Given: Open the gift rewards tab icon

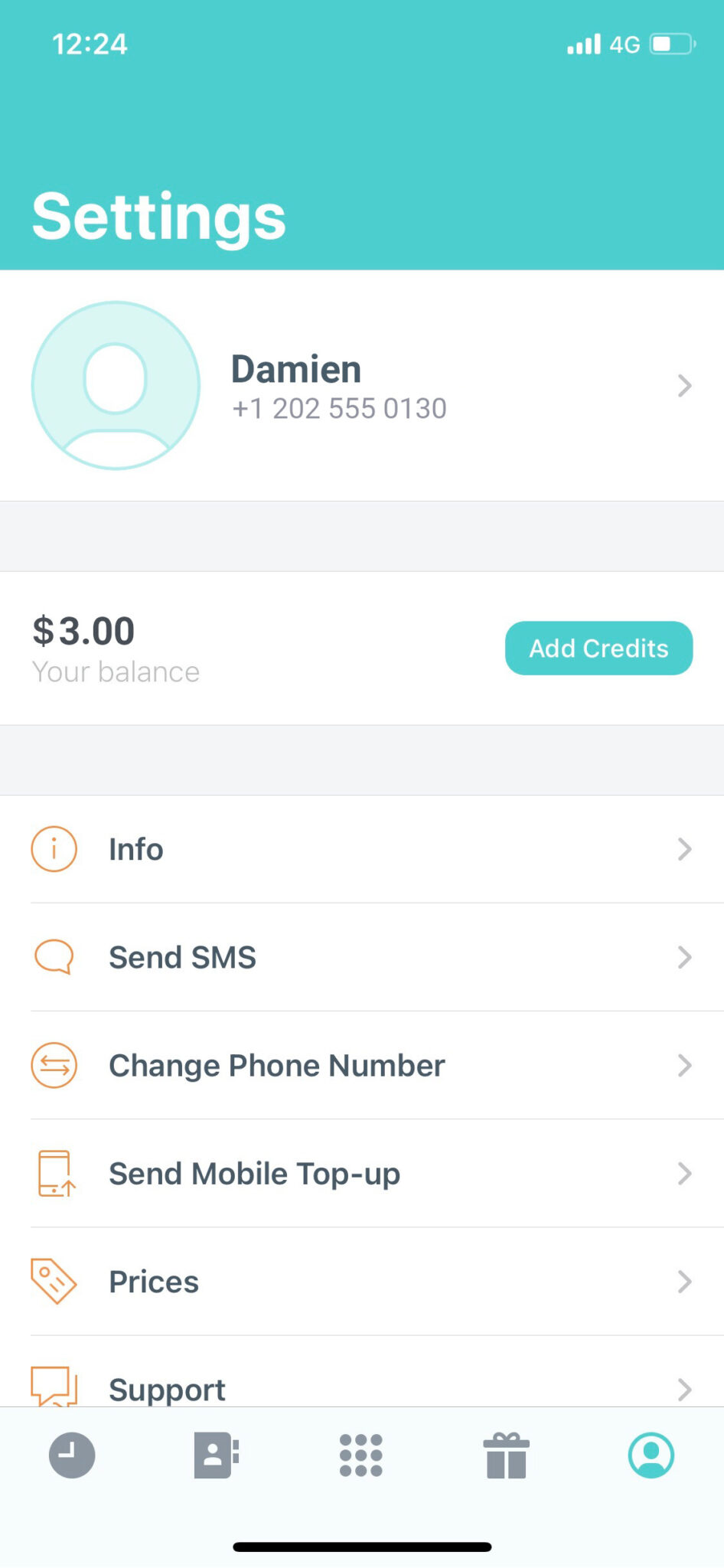Looking at the screenshot, I should tap(506, 1455).
